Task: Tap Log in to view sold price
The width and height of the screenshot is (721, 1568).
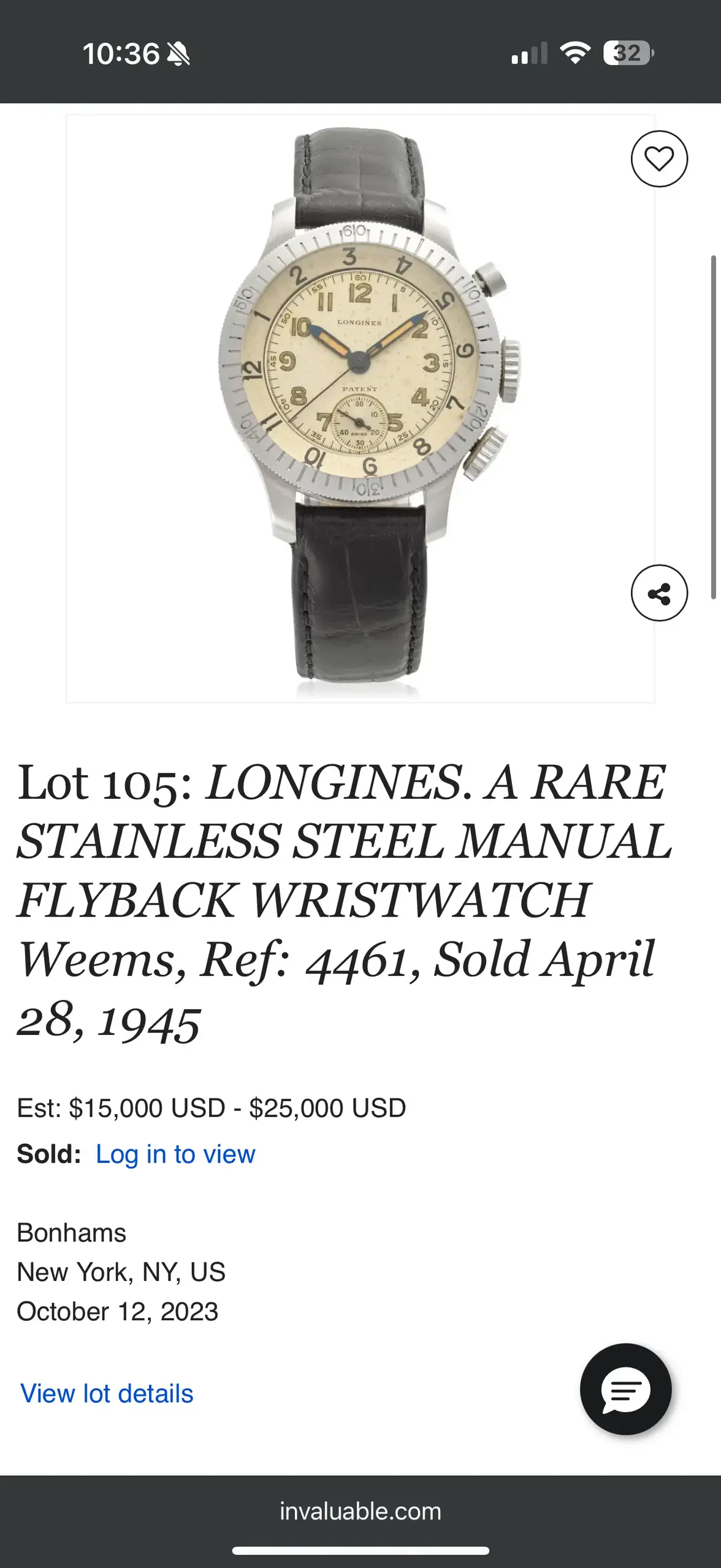Action: click(x=175, y=1154)
